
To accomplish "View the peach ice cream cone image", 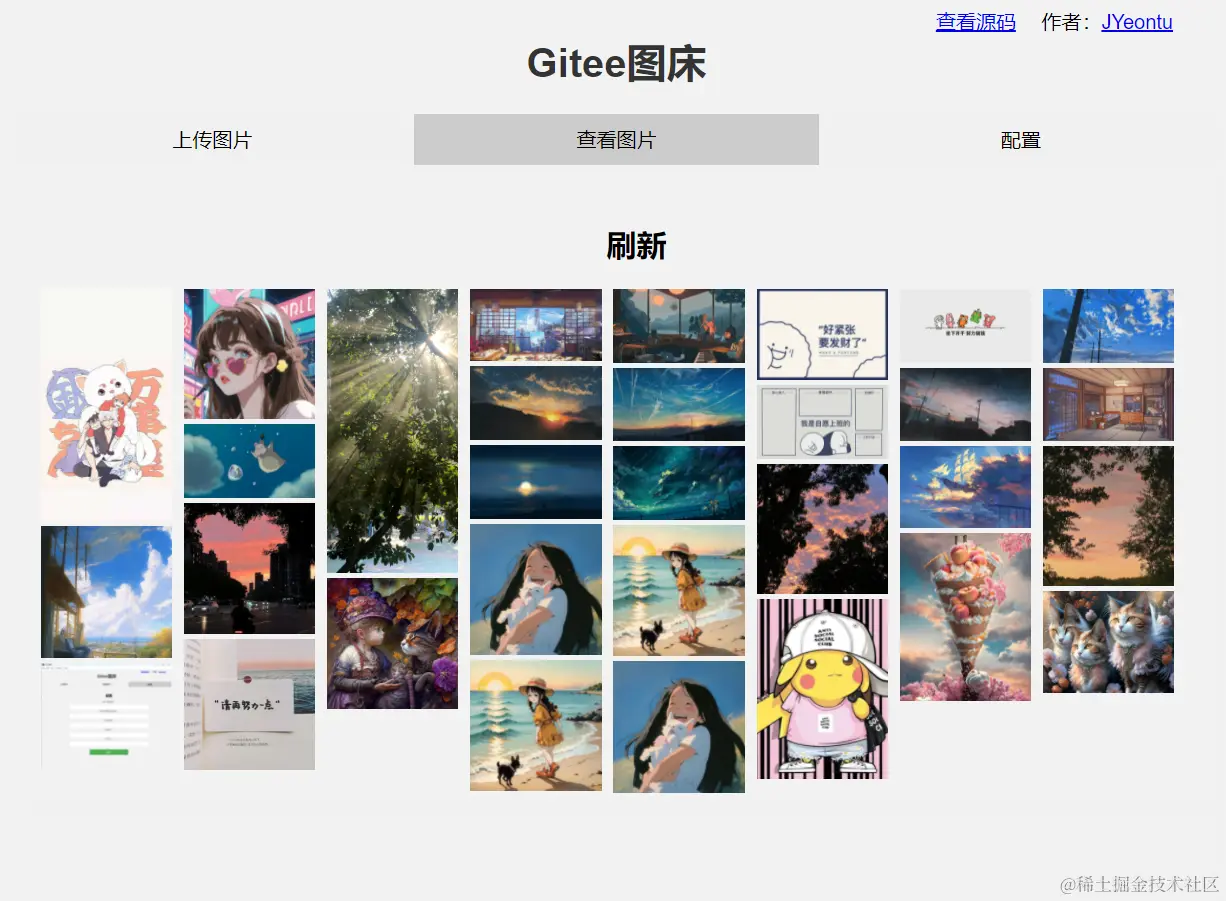I will (x=965, y=616).
